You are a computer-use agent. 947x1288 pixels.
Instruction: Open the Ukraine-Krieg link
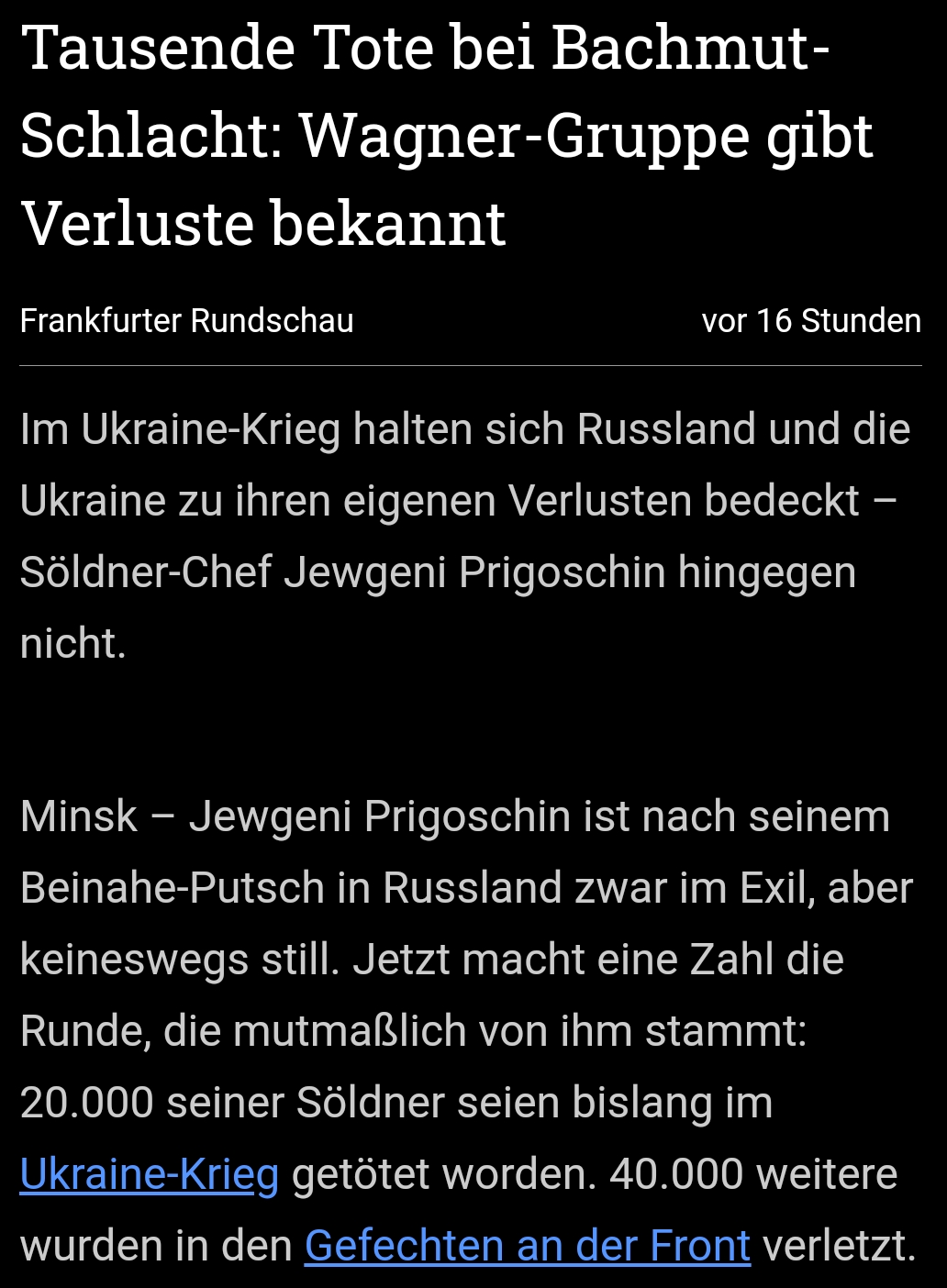[x=149, y=1174]
